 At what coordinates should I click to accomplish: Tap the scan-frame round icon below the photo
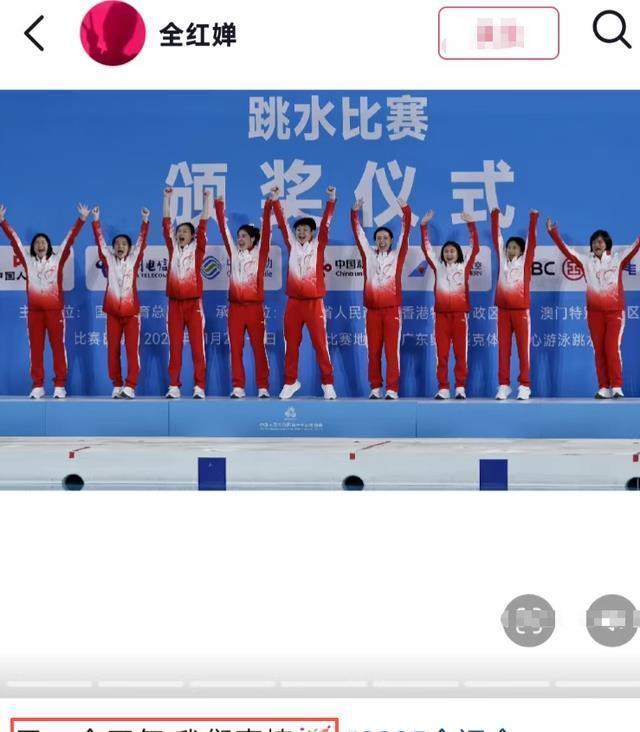[x=528, y=620]
